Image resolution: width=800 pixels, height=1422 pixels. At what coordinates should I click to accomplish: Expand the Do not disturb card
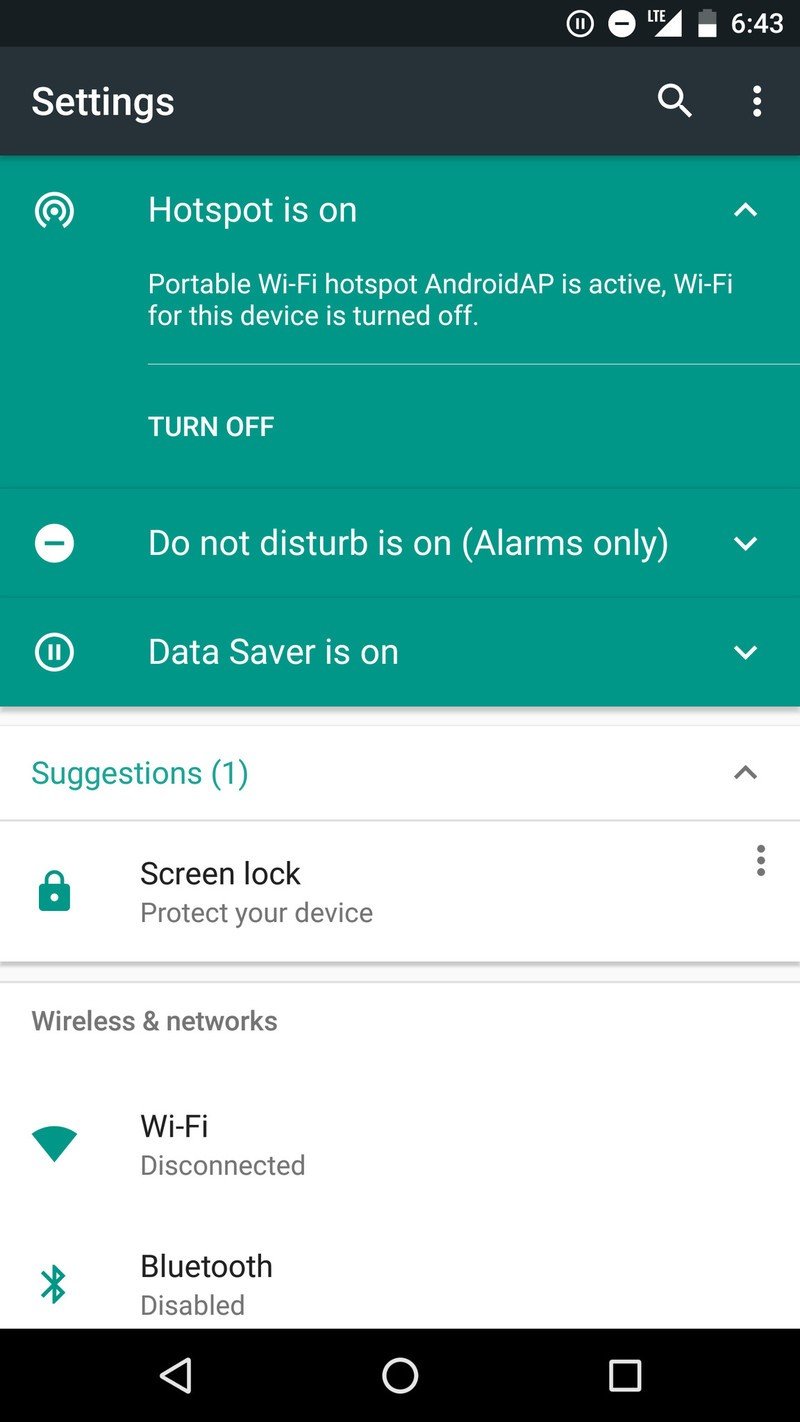point(745,544)
